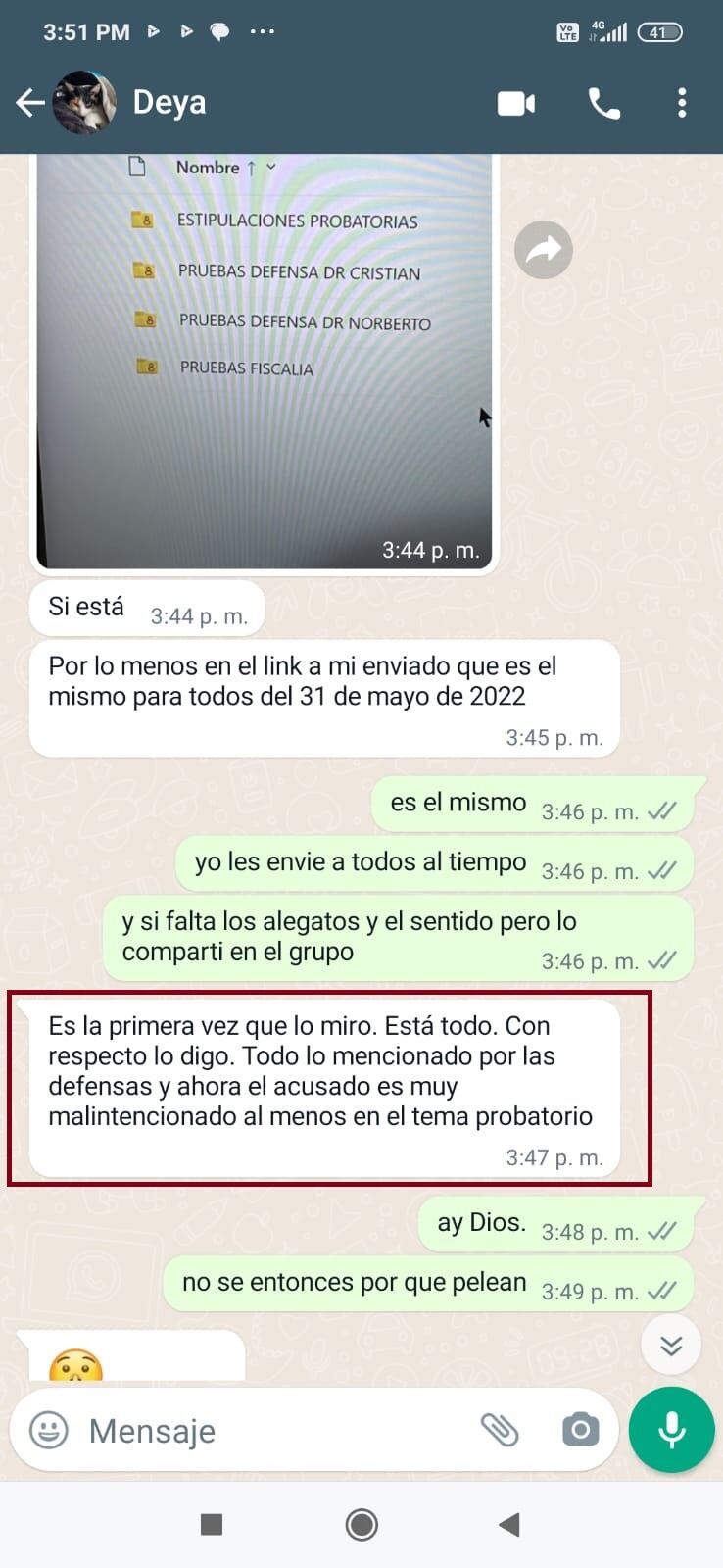Start a voice call with Deya
This screenshot has height=1568, width=723.
click(603, 103)
